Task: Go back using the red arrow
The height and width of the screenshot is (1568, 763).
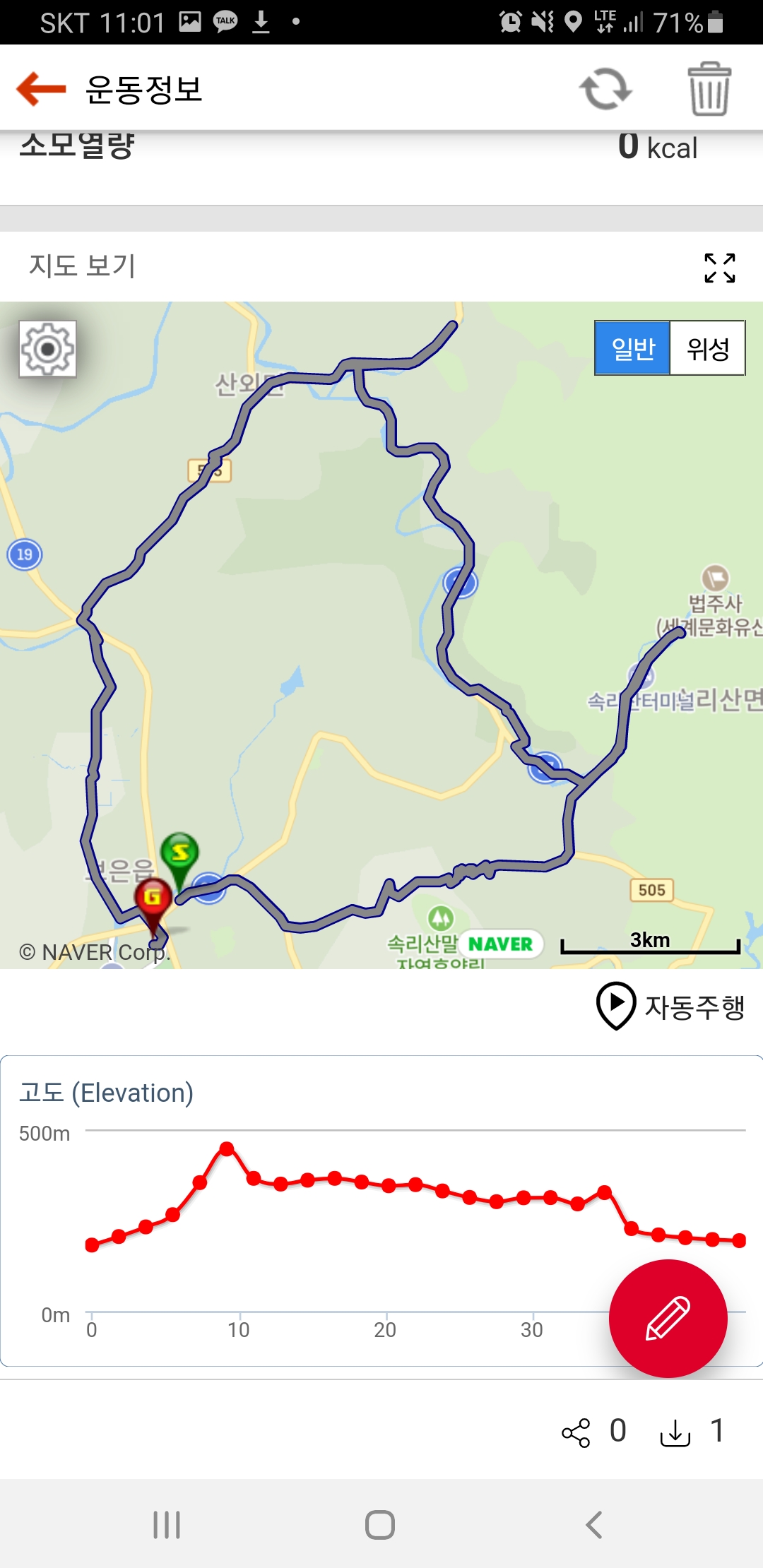Action: (x=41, y=89)
